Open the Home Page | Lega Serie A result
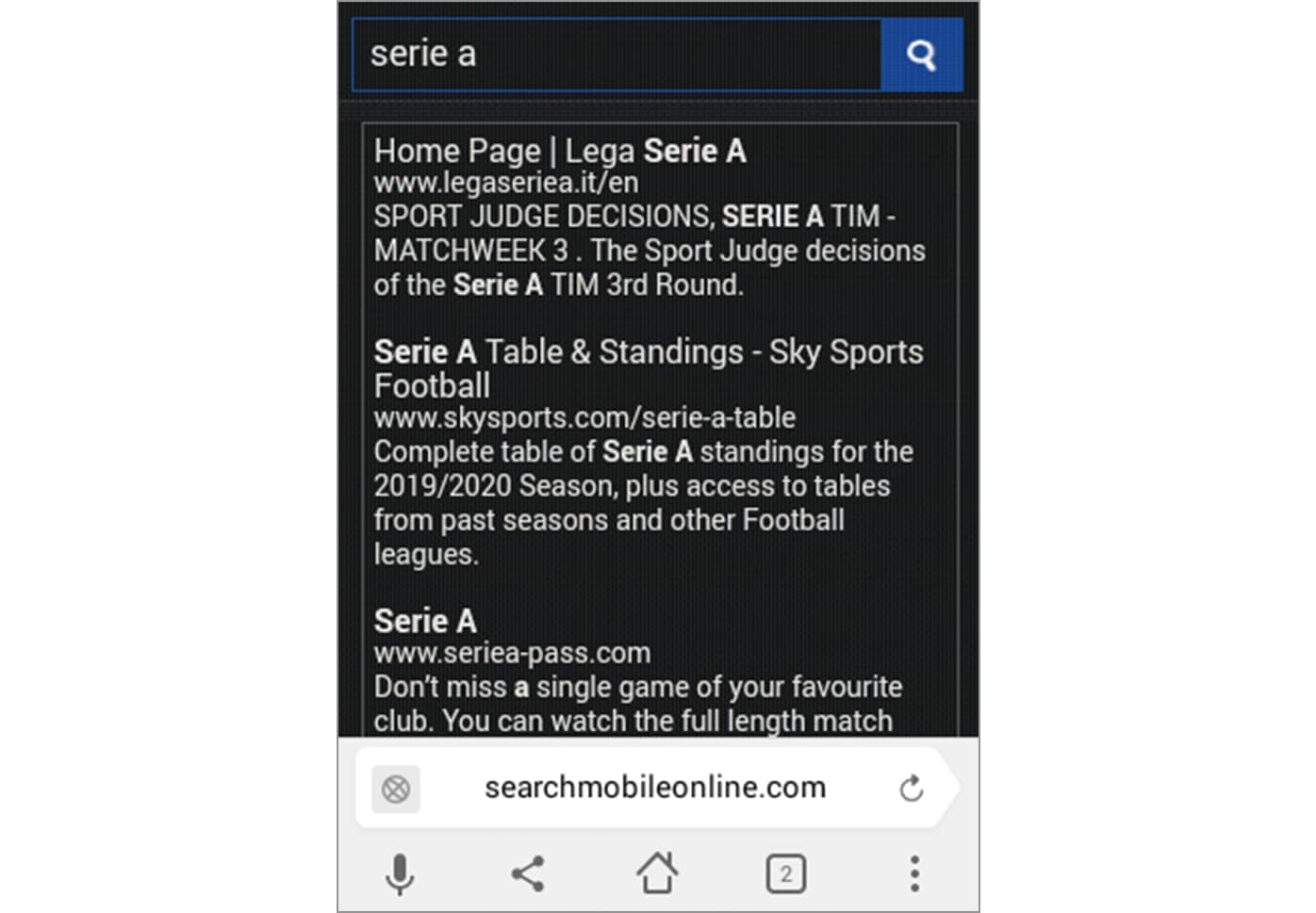Image resolution: width=1316 pixels, height=913 pixels. tap(560, 151)
